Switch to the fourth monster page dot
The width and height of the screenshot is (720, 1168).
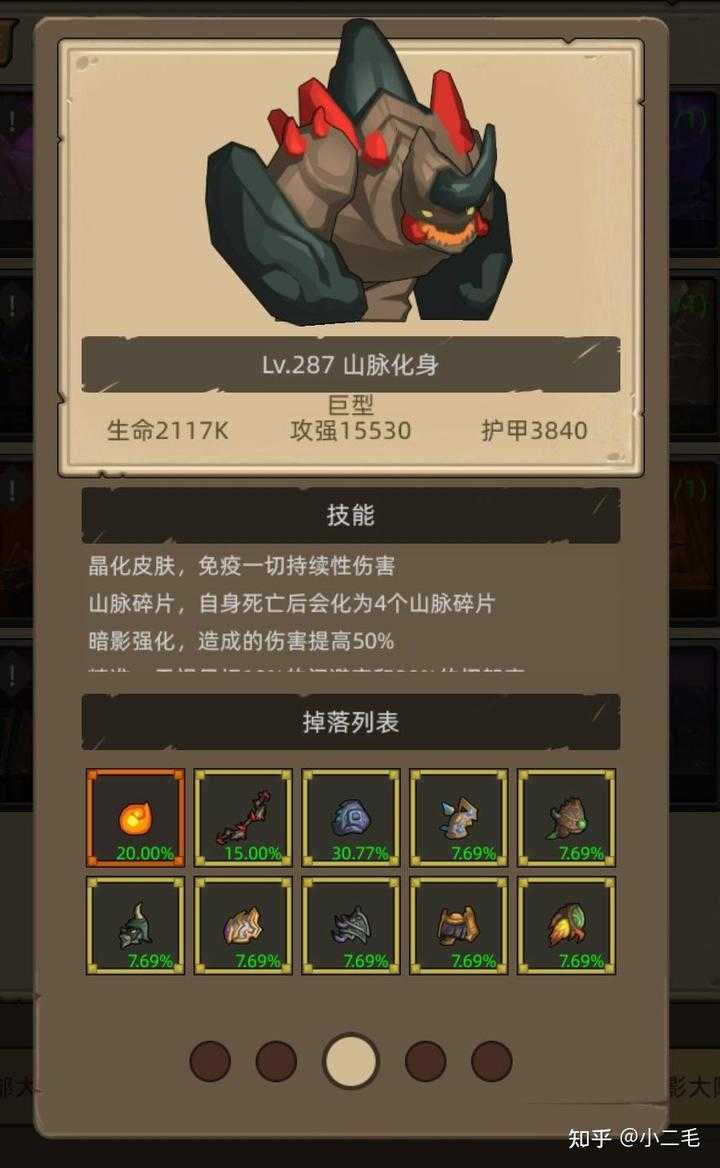[425, 1061]
